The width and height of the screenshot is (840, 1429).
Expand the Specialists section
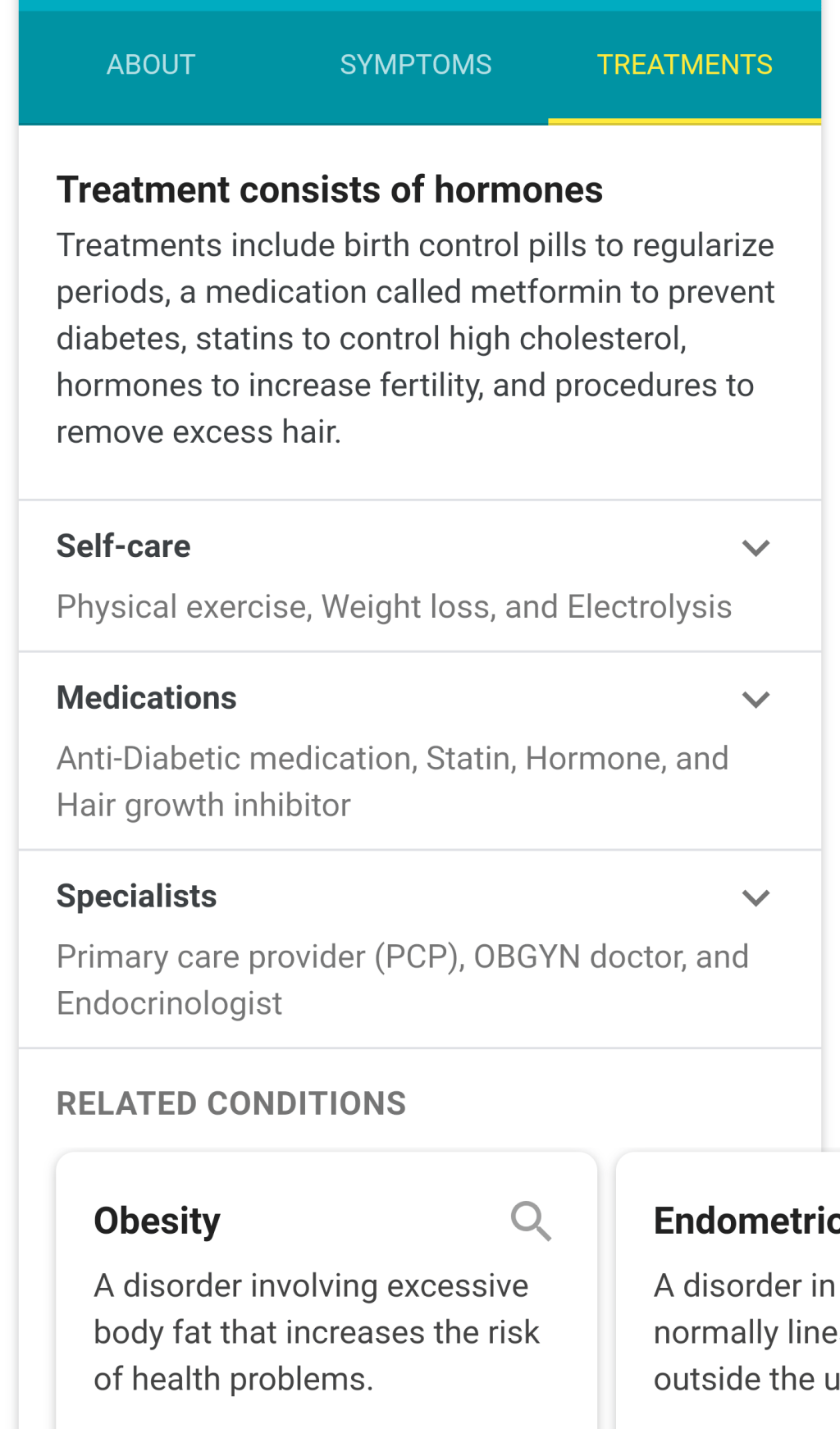tap(755, 898)
